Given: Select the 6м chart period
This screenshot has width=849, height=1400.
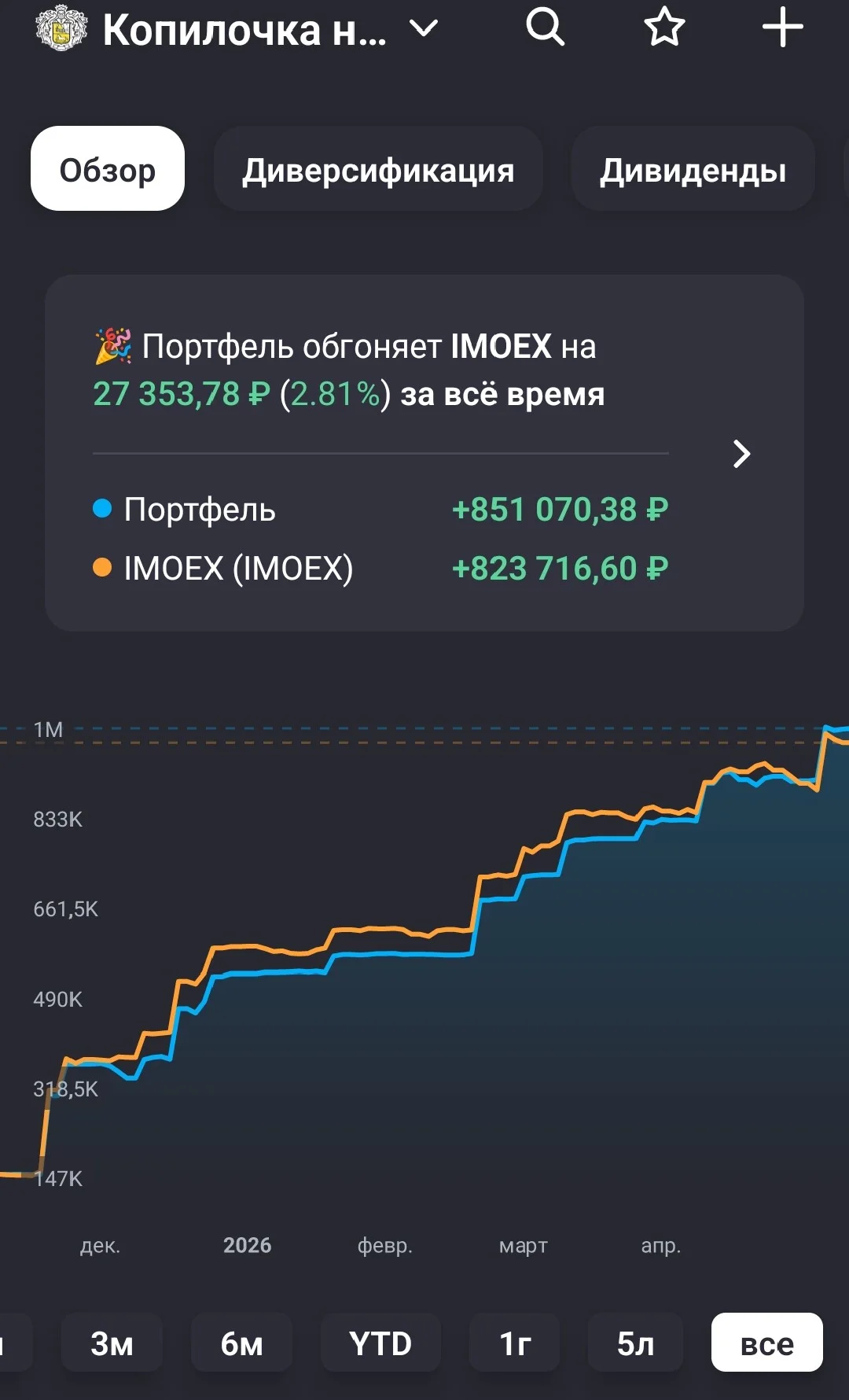Looking at the screenshot, I should (241, 1343).
